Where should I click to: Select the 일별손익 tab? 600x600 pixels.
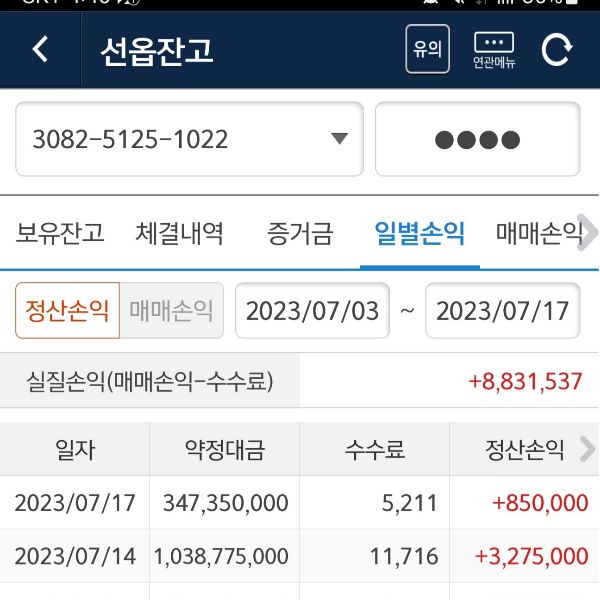tap(419, 234)
